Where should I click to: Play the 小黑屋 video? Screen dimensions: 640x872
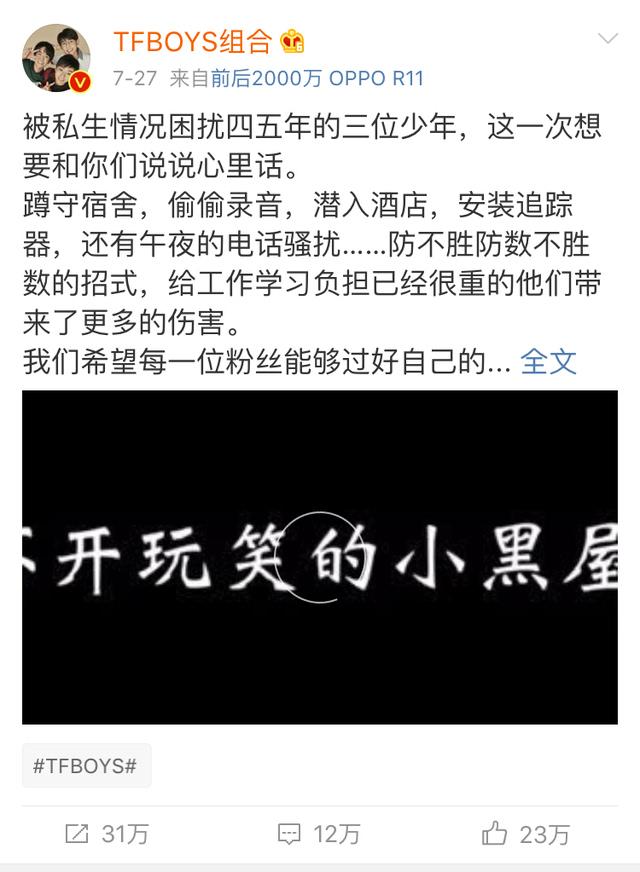tap(319, 557)
